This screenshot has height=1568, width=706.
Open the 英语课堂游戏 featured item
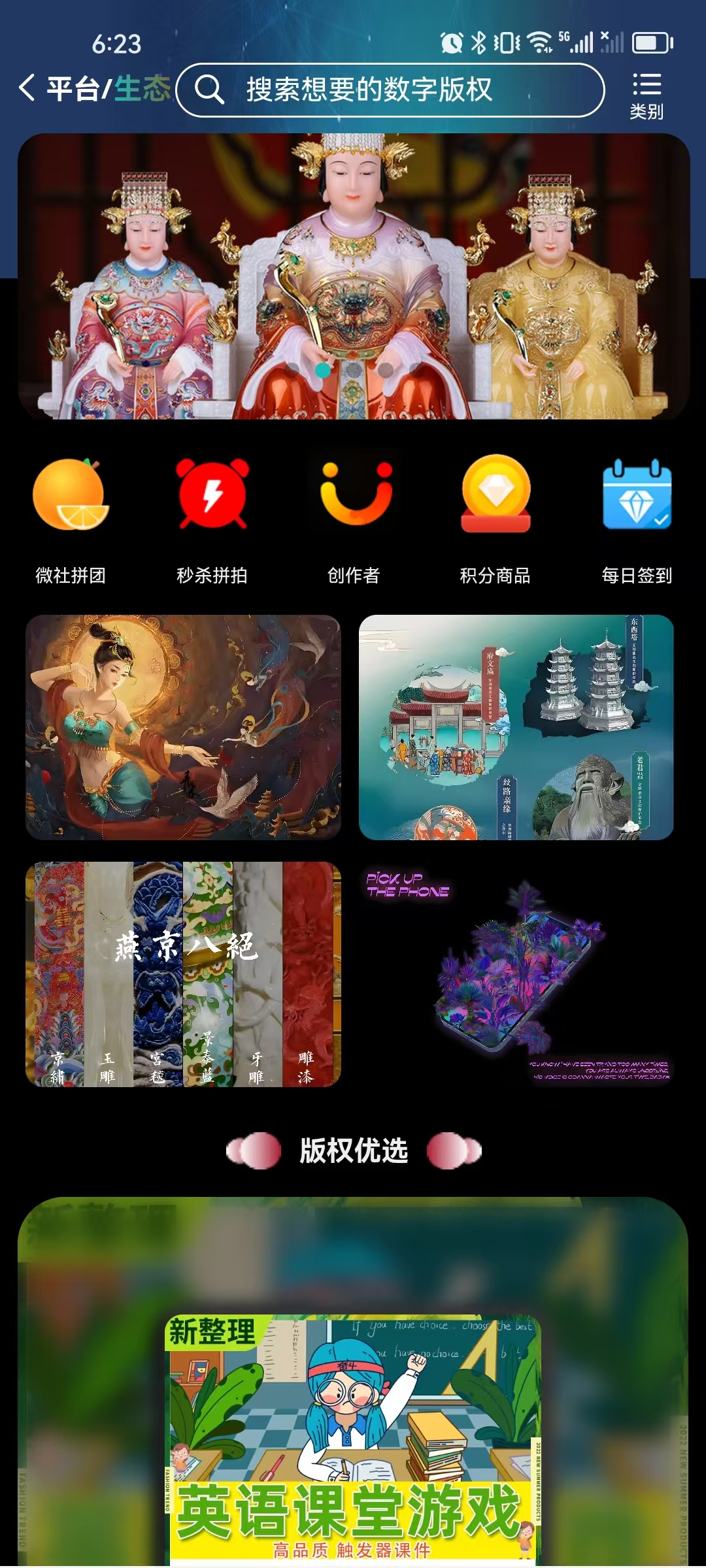point(353,1437)
